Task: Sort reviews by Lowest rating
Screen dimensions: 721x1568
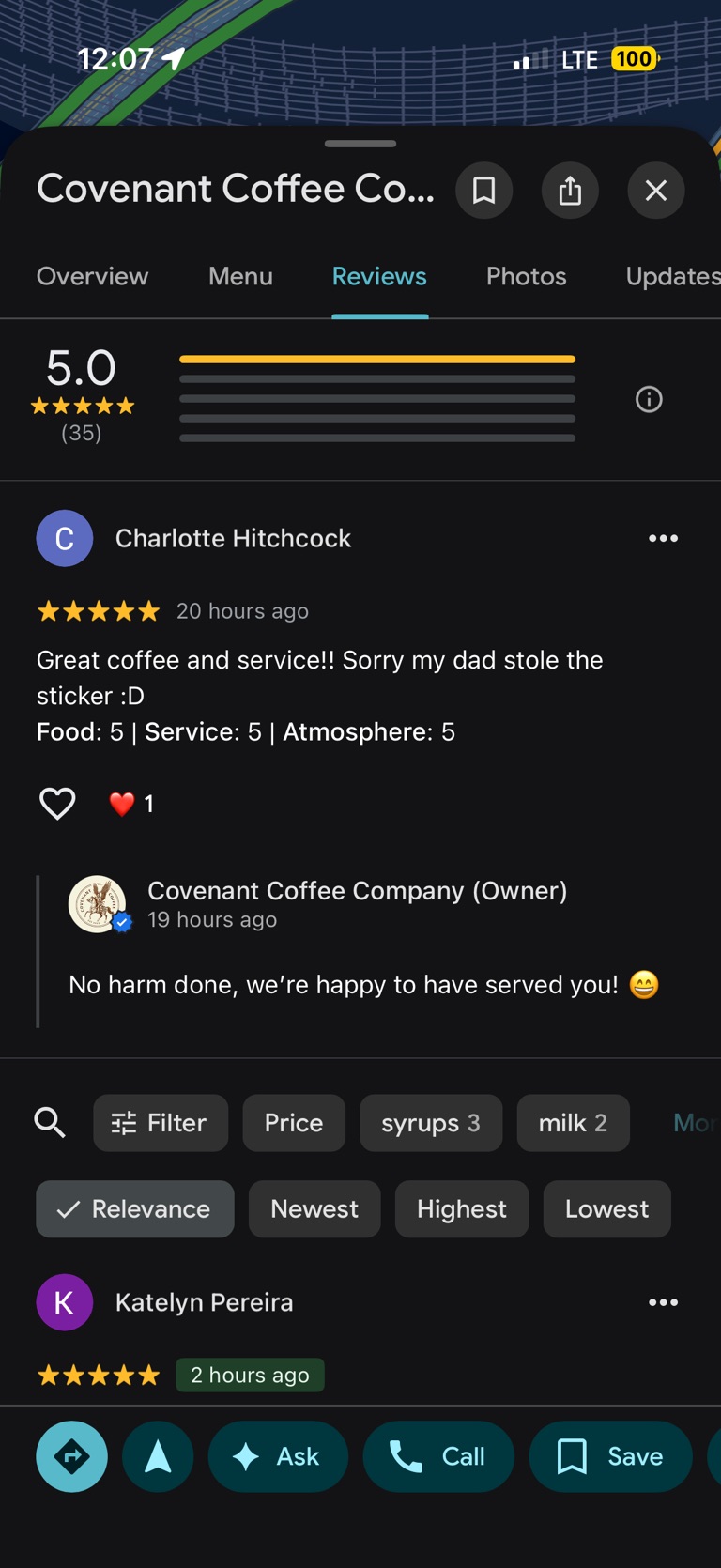Action: point(606,1209)
